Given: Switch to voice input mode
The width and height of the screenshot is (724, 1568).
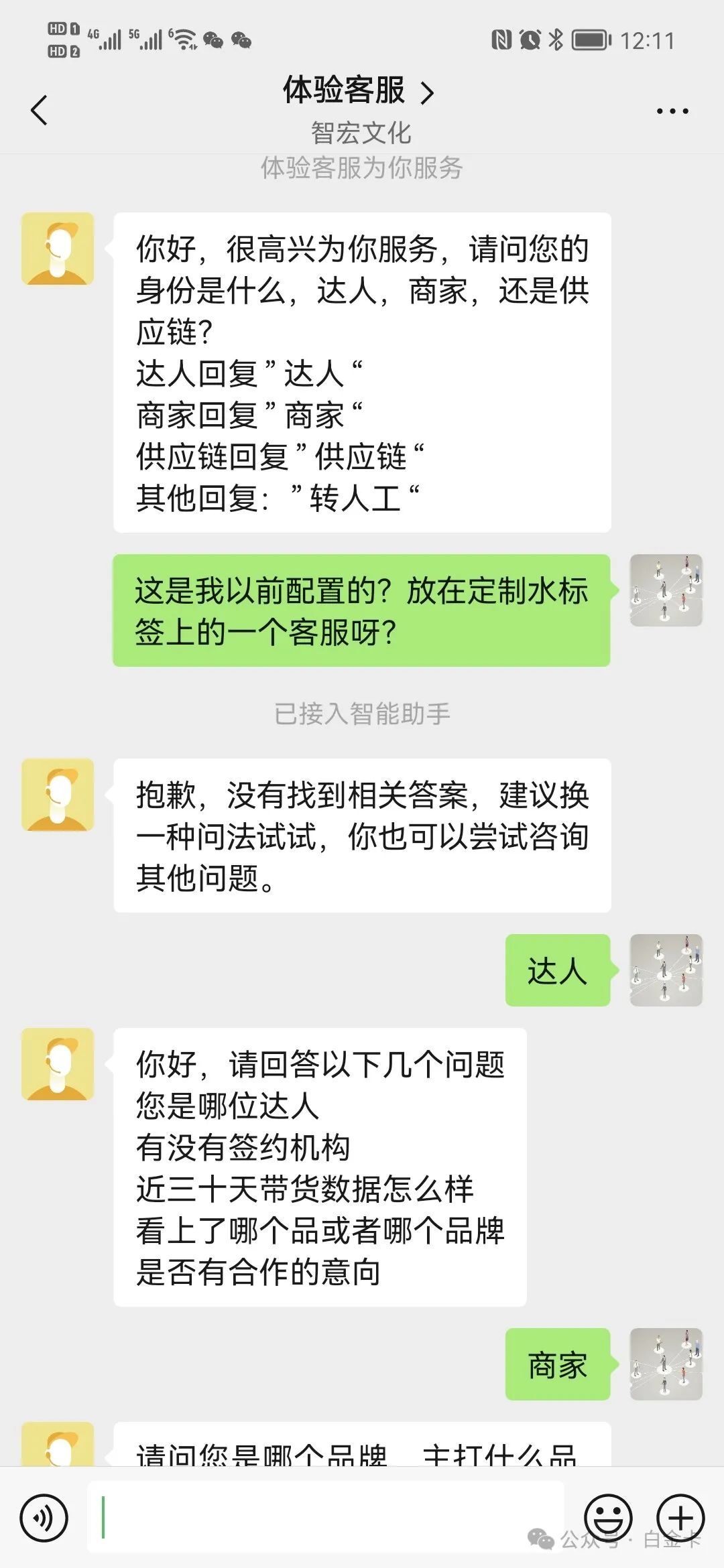Looking at the screenshot, I should 44,1518.
